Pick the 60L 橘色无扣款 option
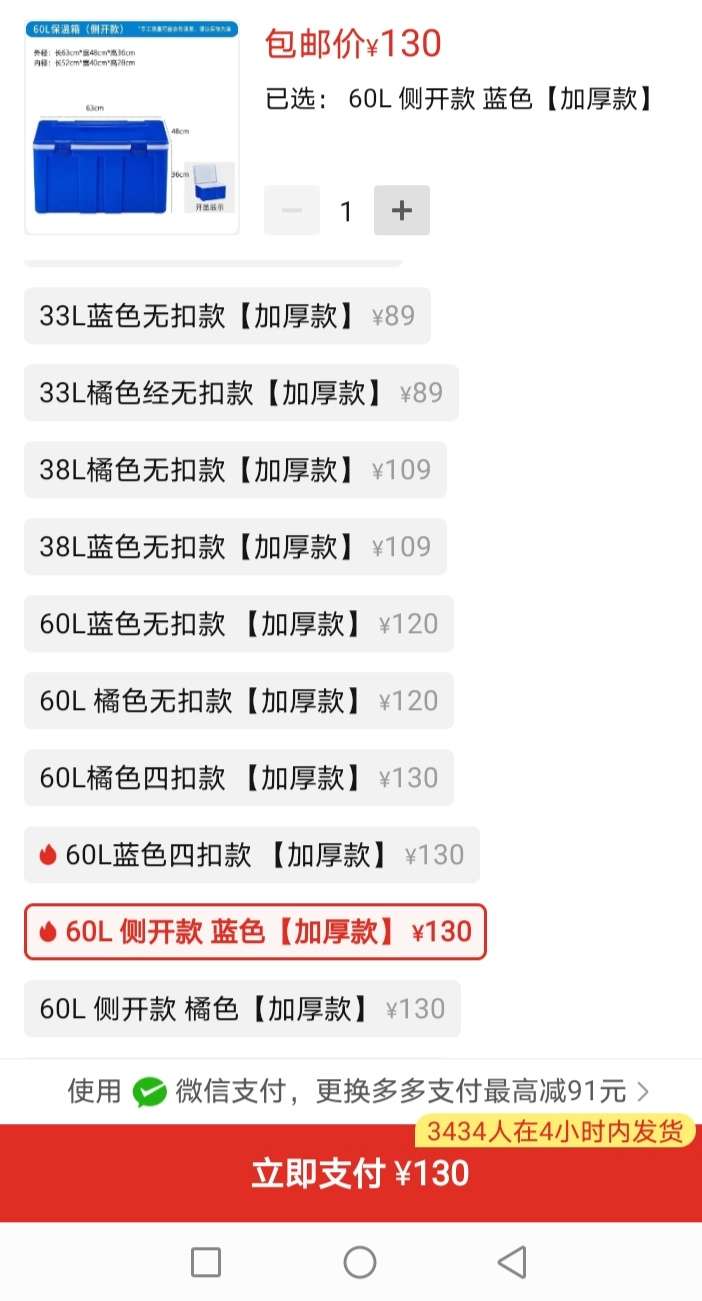 [239, 701]
